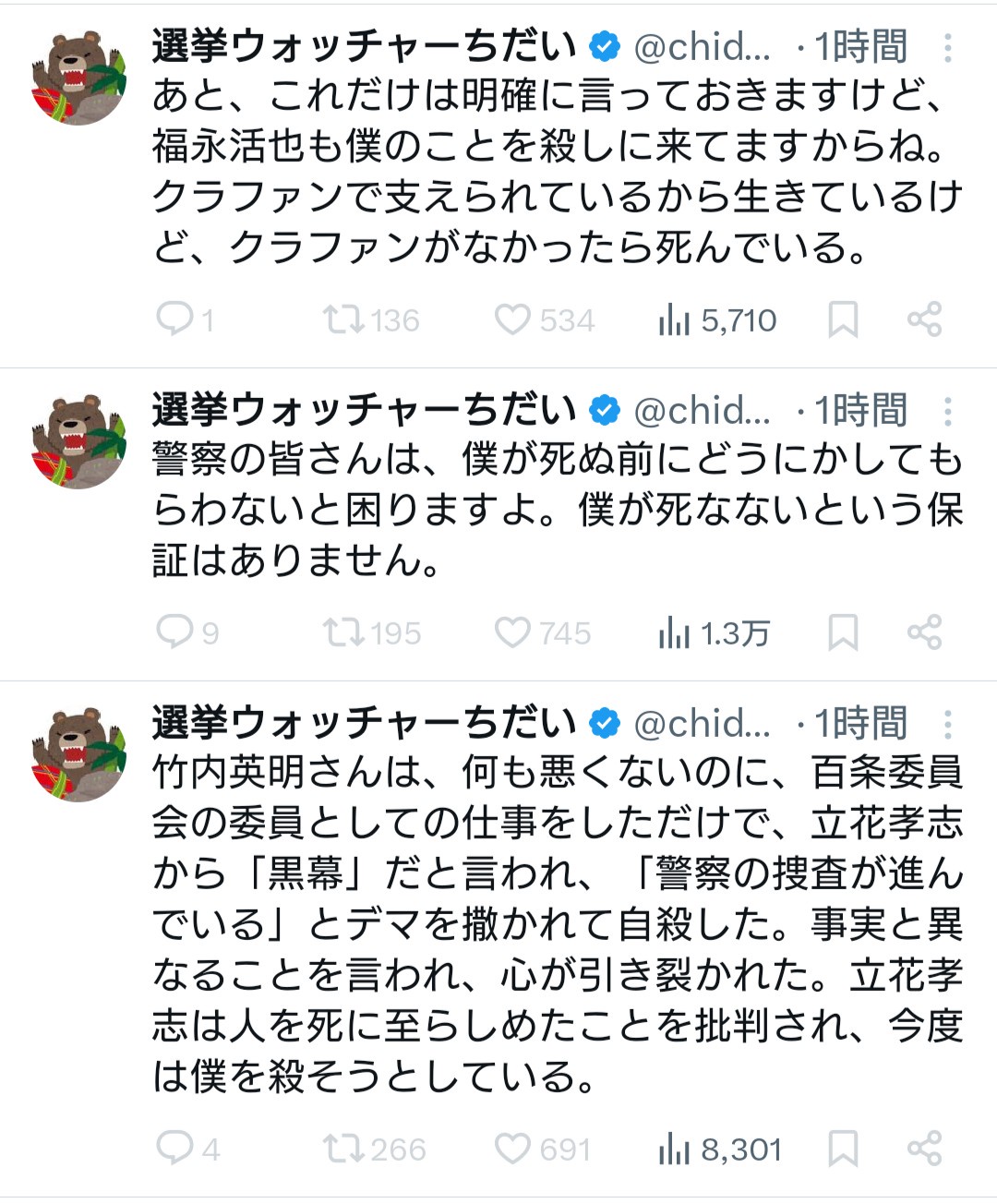The height and width of the screenshot is (1204, 997).
Task: Open overflow menu of the 警察の皆さんは tweet
Action: coord(948,411)
